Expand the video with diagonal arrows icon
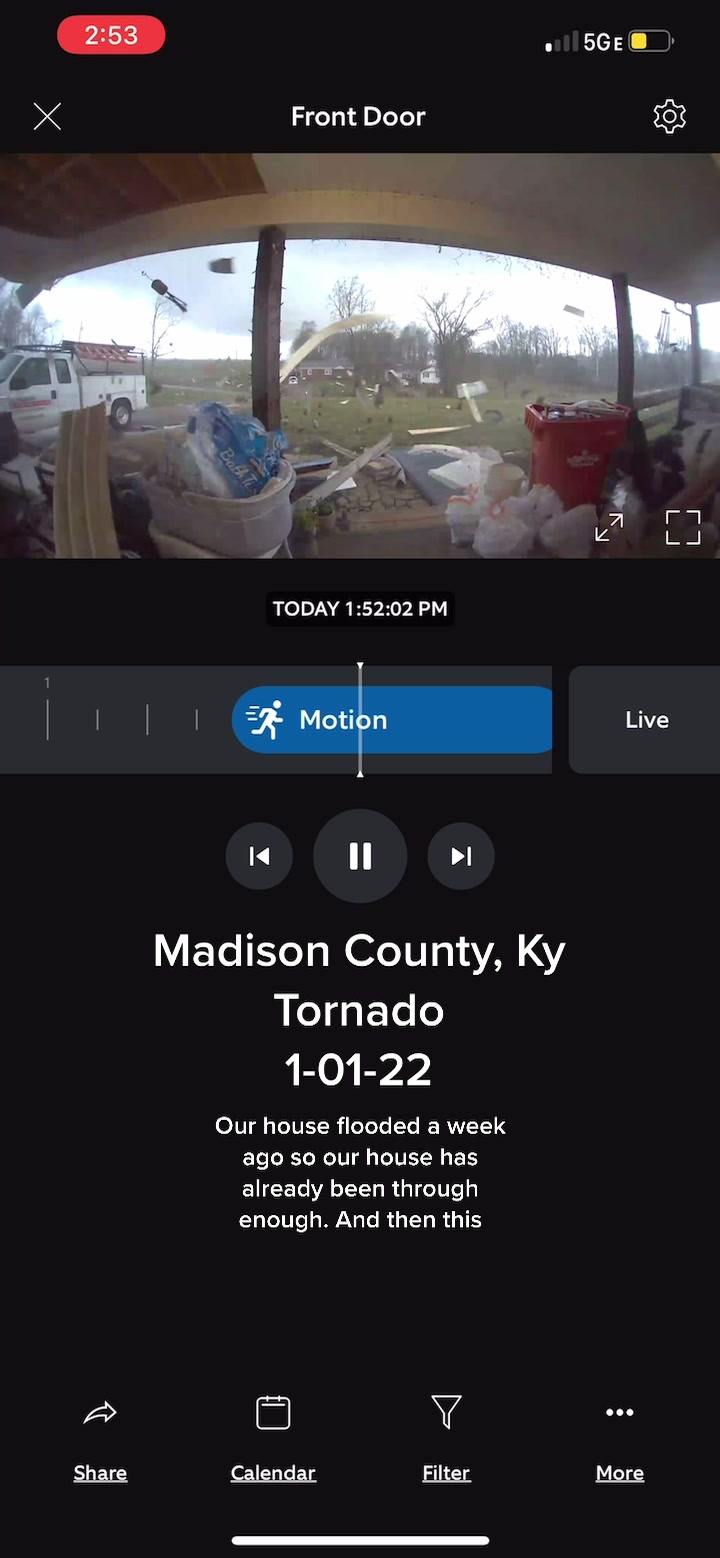 (609, 527)
